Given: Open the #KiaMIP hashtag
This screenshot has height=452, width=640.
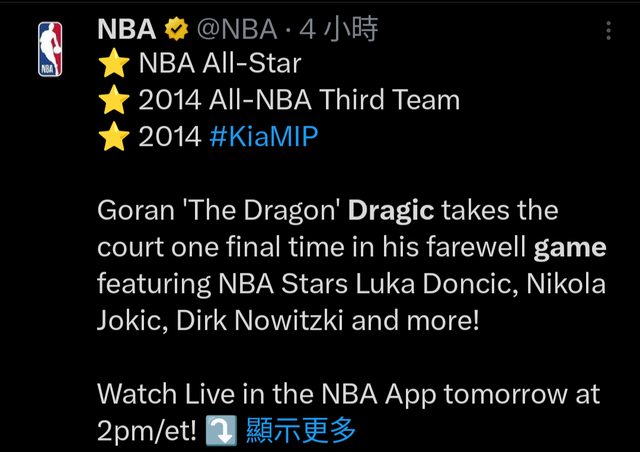Looking at the screenshot, I should 264,136.
